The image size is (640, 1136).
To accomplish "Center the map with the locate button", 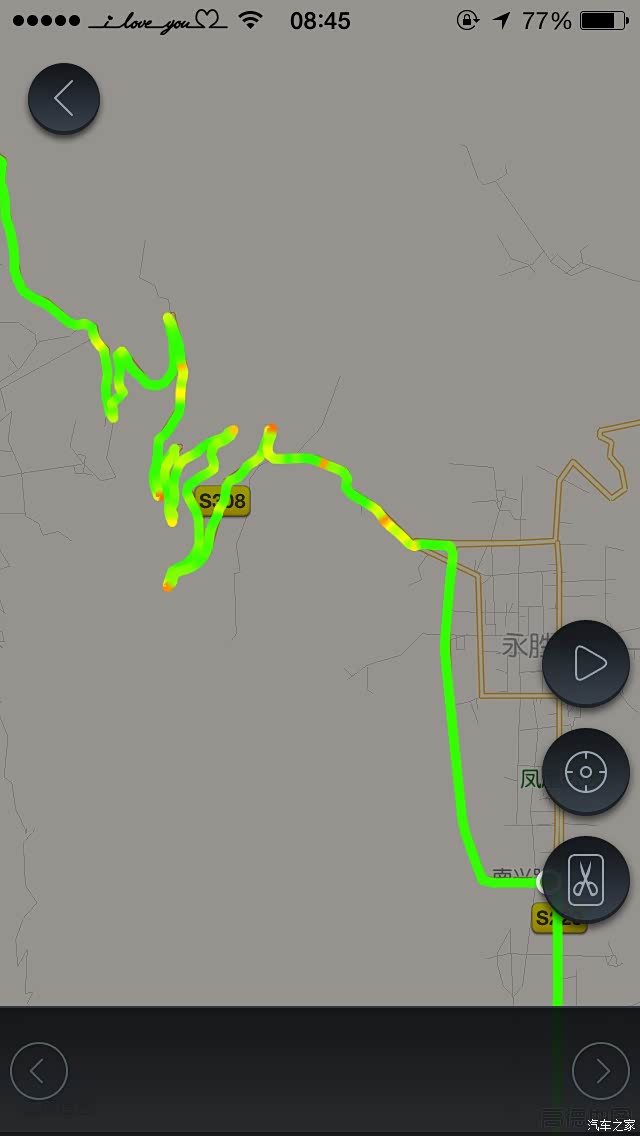I will point(586,771).
